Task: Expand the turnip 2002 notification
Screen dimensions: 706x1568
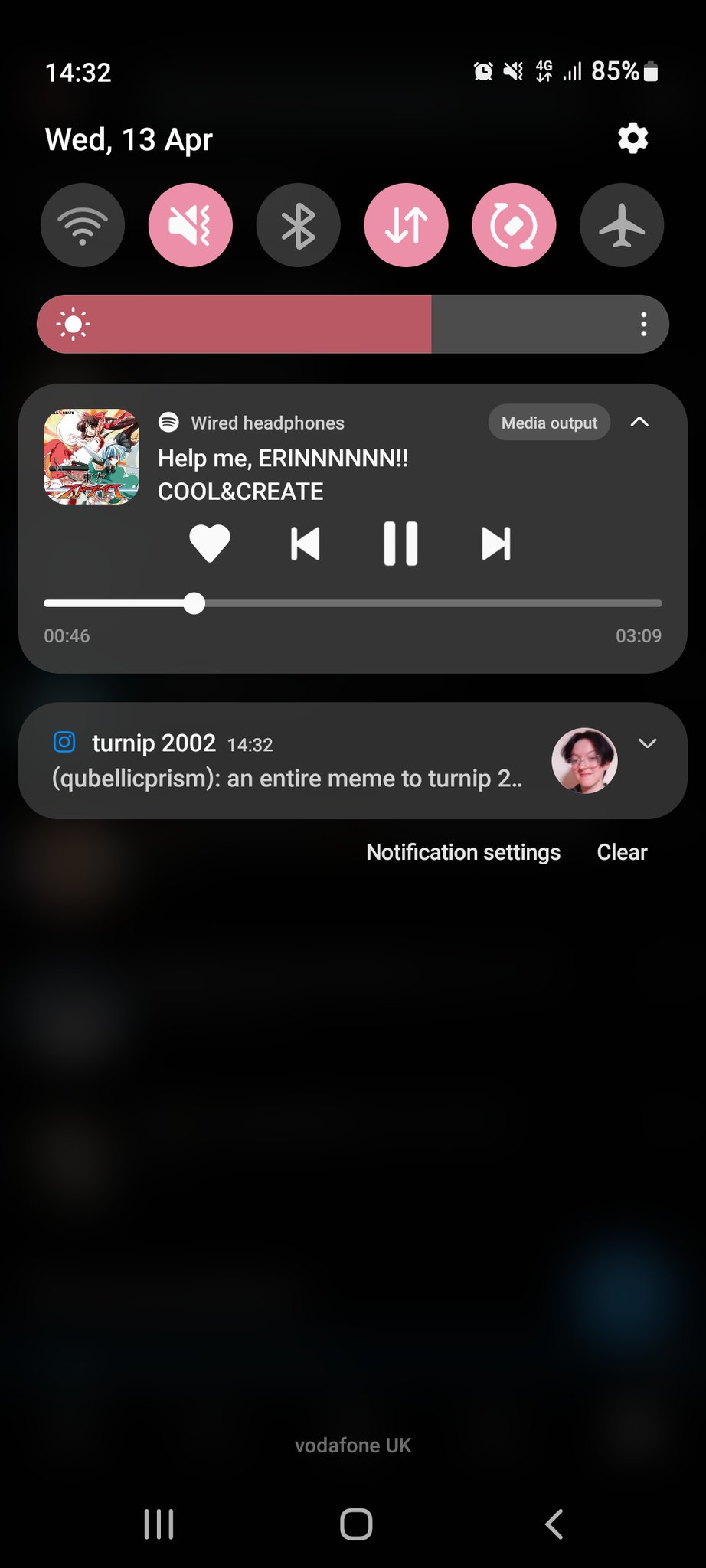Action: (x=647, y=743)
